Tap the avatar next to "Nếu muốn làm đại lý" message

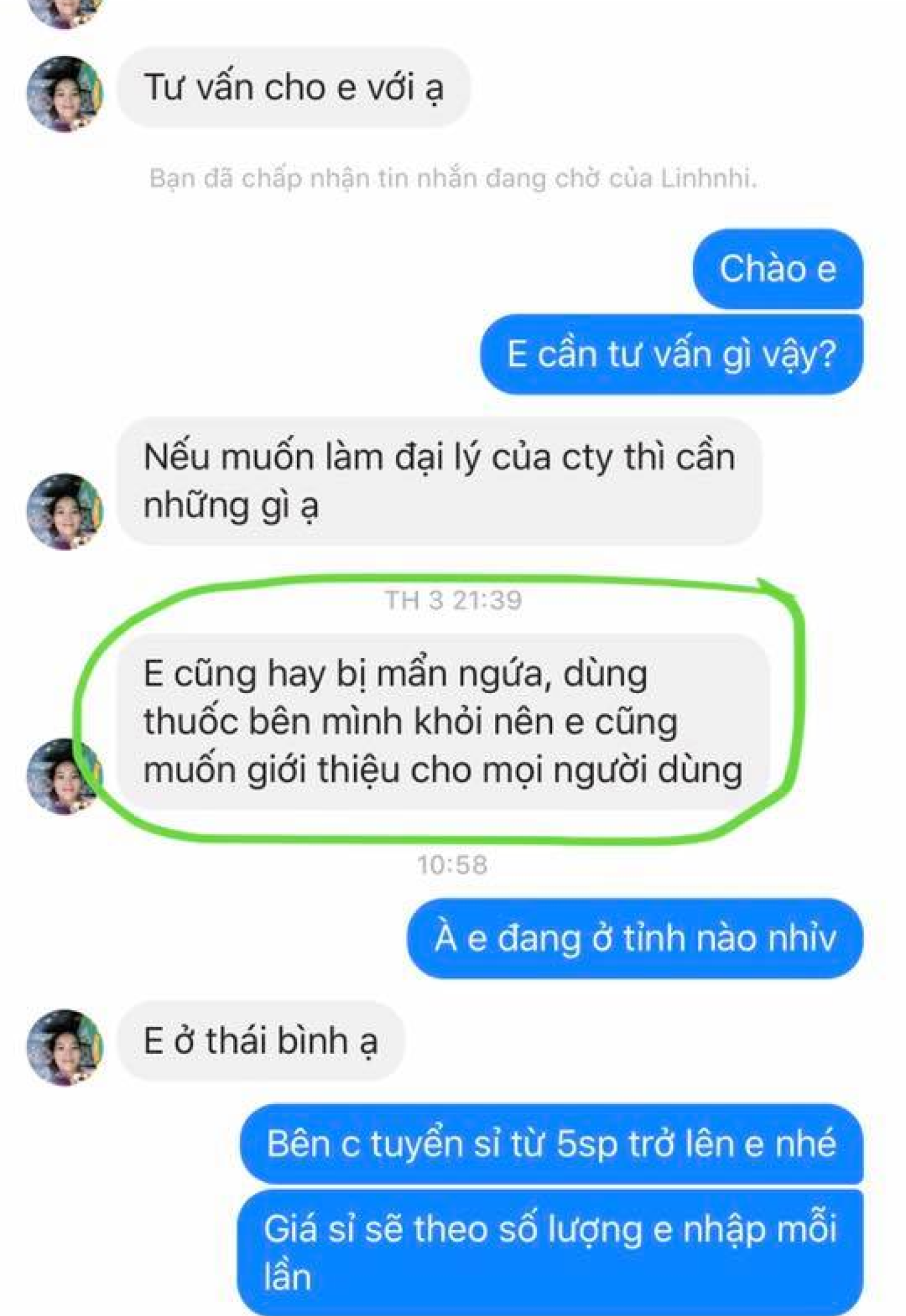tap(64, 512)
